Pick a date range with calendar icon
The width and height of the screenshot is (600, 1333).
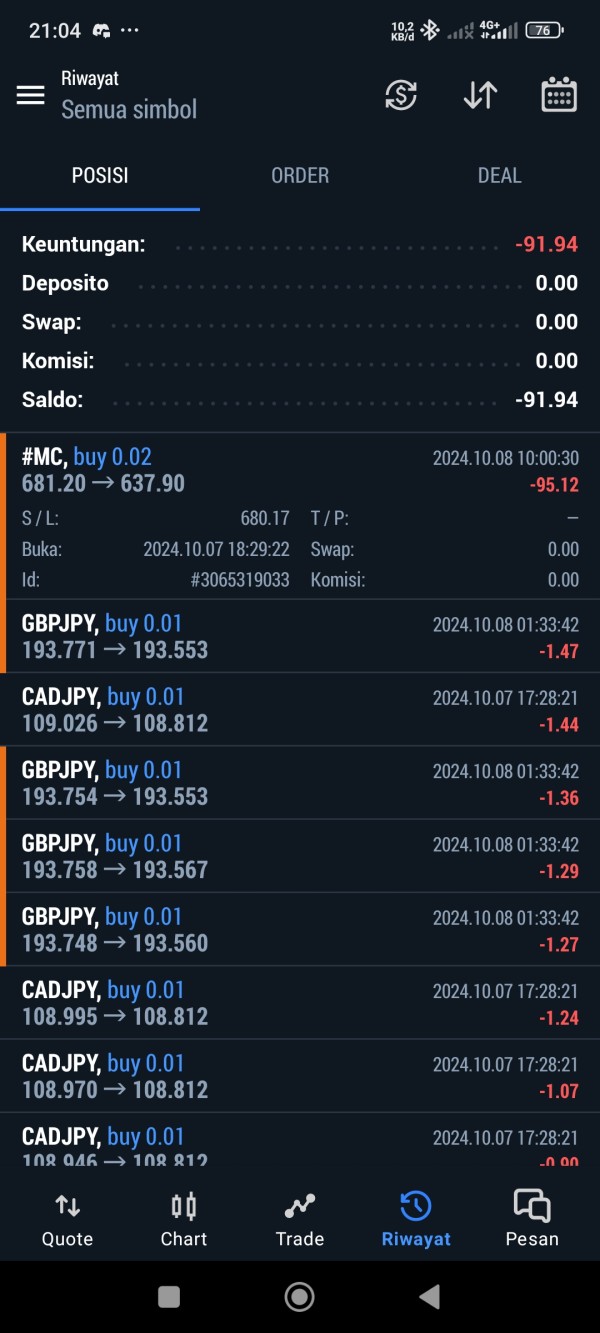coord(559,95)
